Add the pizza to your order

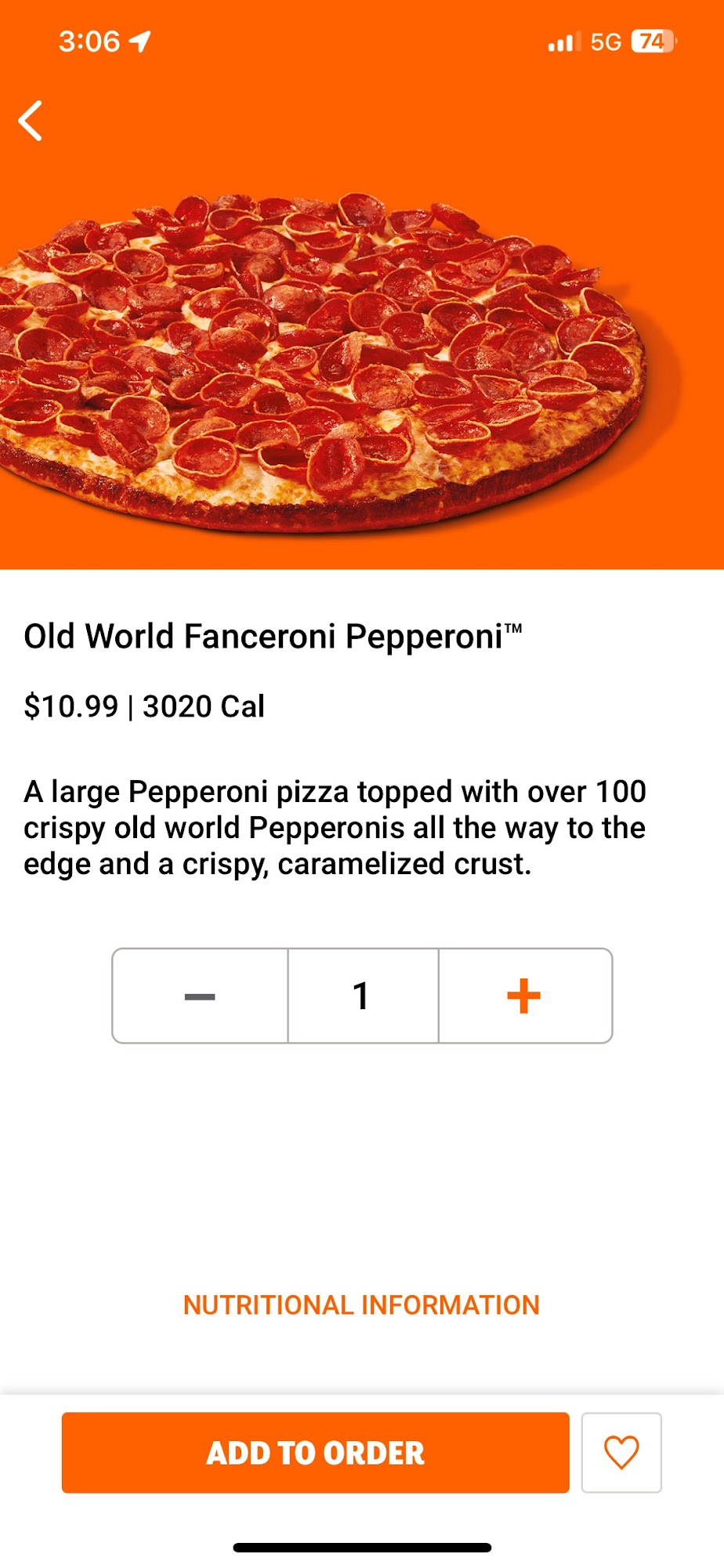coord(315,1453)
